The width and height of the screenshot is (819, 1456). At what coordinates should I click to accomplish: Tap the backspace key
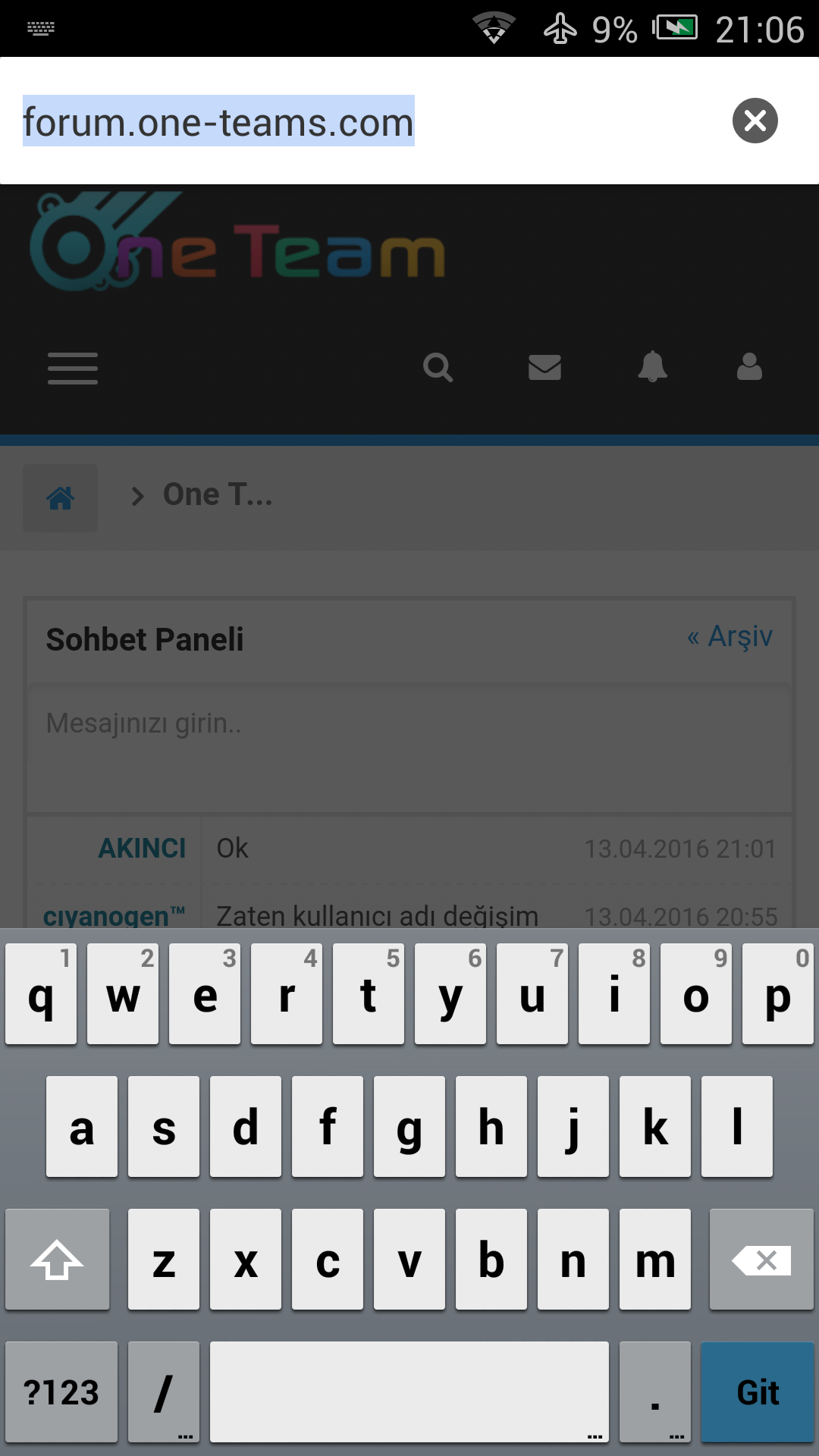(x=761, y=1260)
